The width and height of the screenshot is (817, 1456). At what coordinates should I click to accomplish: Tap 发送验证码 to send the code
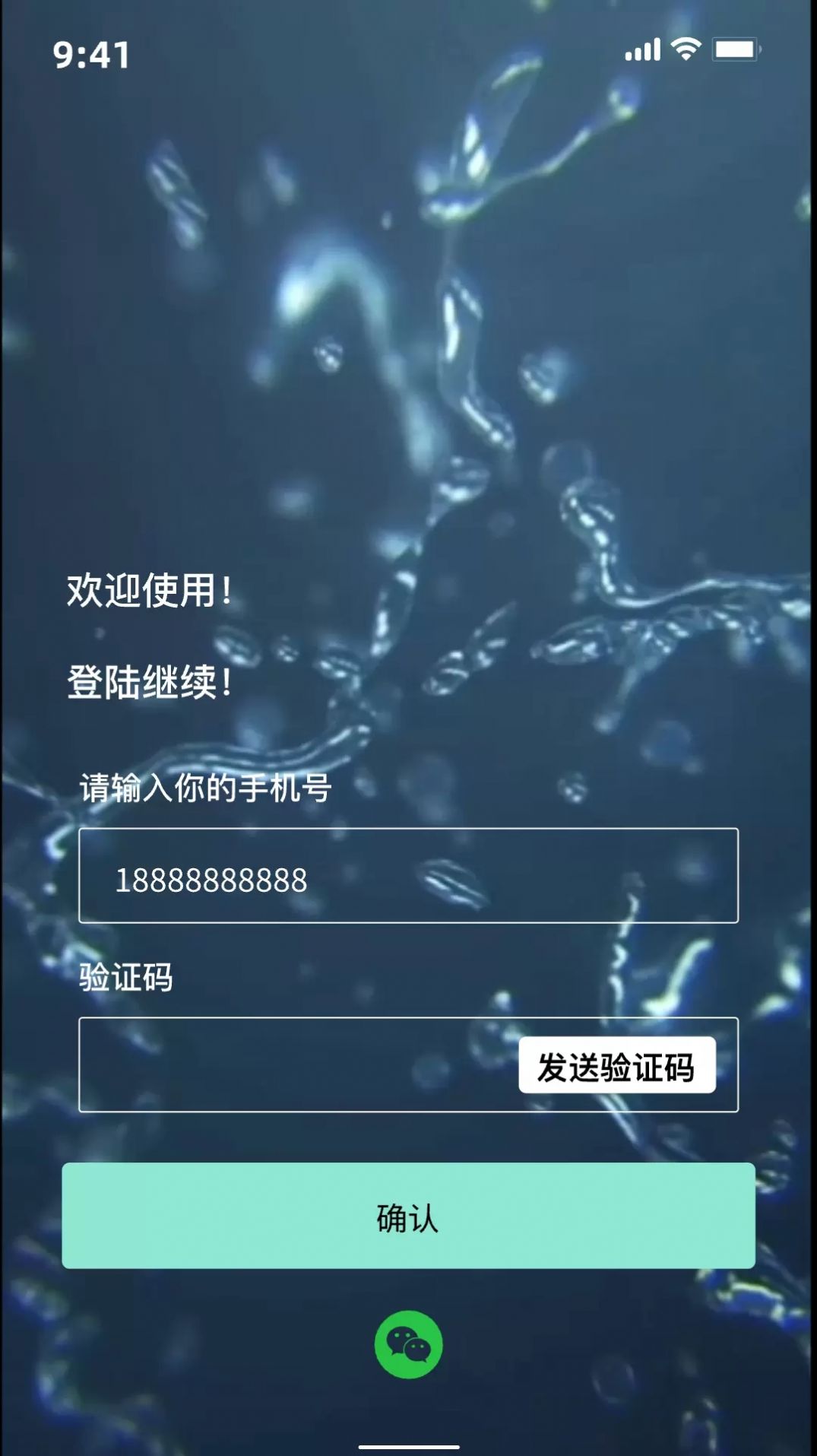coord(616,1065)
